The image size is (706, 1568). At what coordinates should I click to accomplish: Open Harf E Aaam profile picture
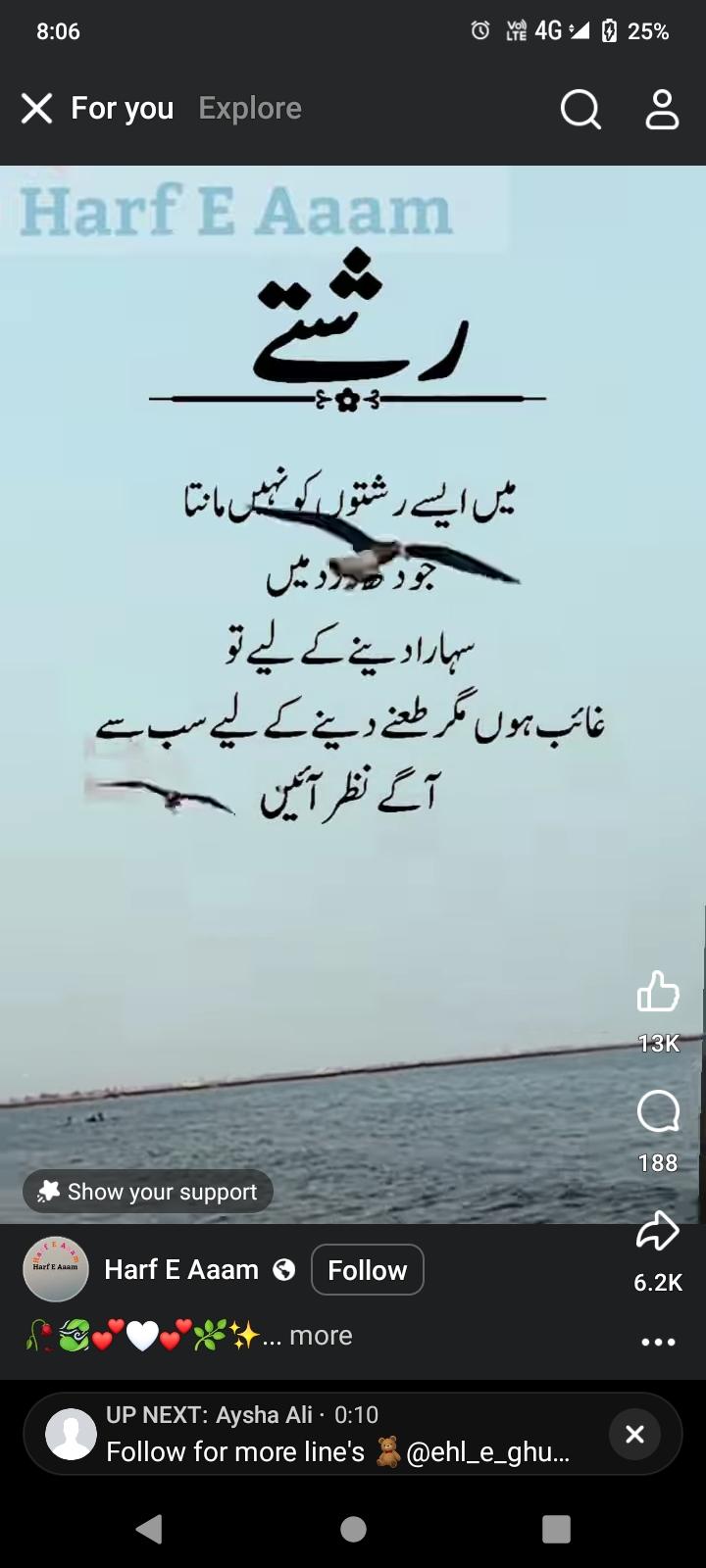pos(56,1269)
